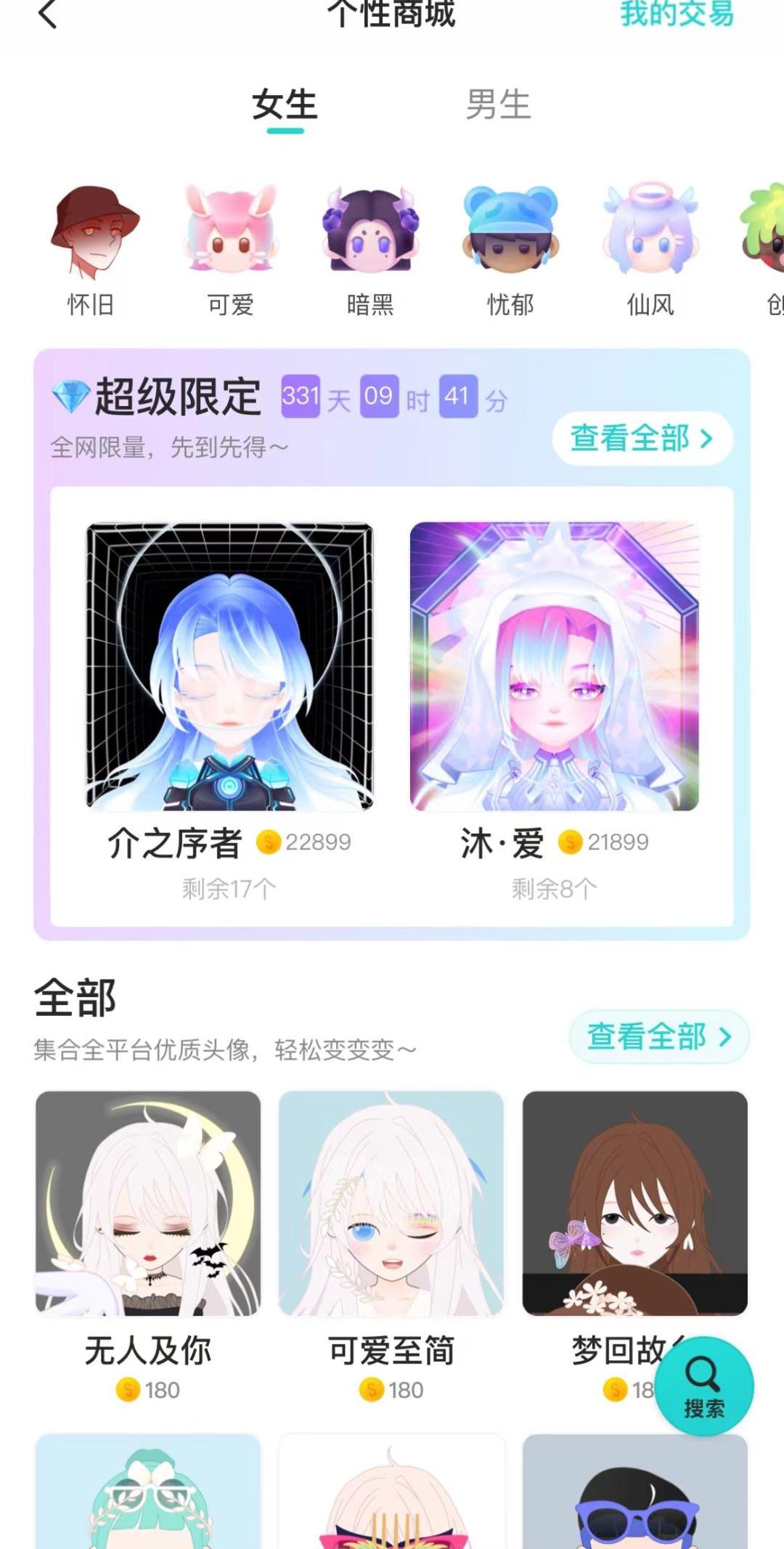Tap the floating 搜索 search button
The height and width of the screenshot is (1549, 784).
[x=703, y=1386]
